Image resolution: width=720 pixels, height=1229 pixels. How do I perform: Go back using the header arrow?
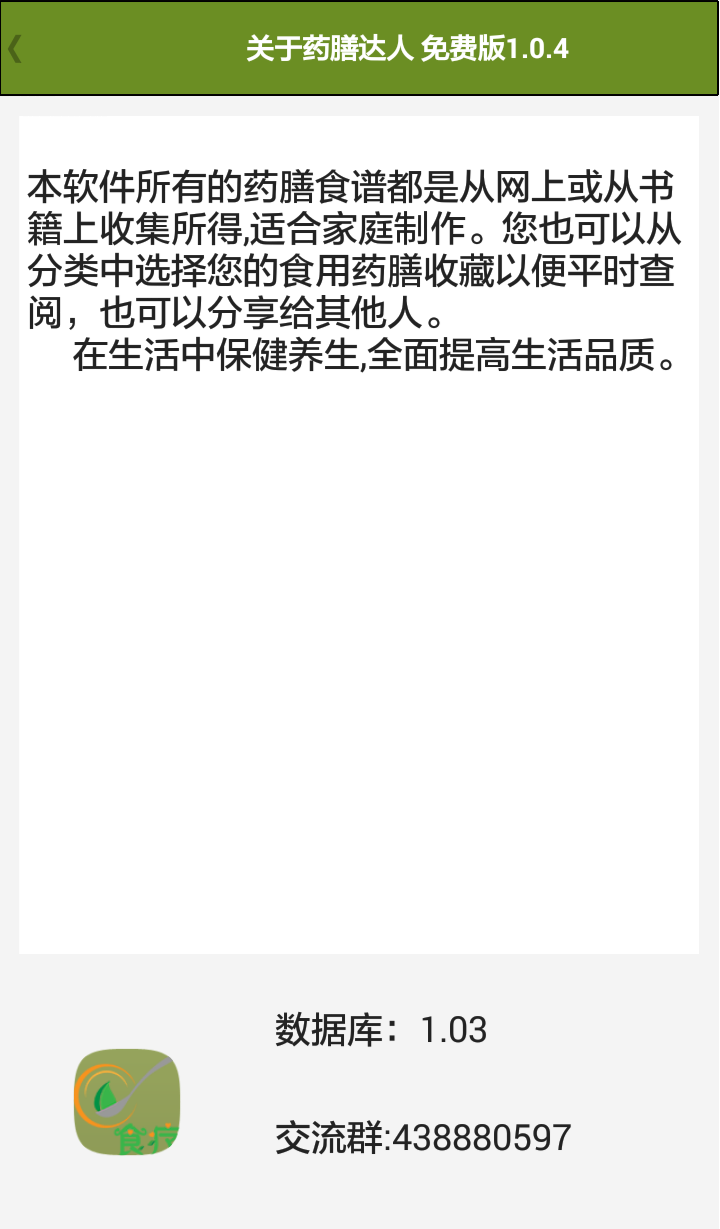tap(15, 48)
